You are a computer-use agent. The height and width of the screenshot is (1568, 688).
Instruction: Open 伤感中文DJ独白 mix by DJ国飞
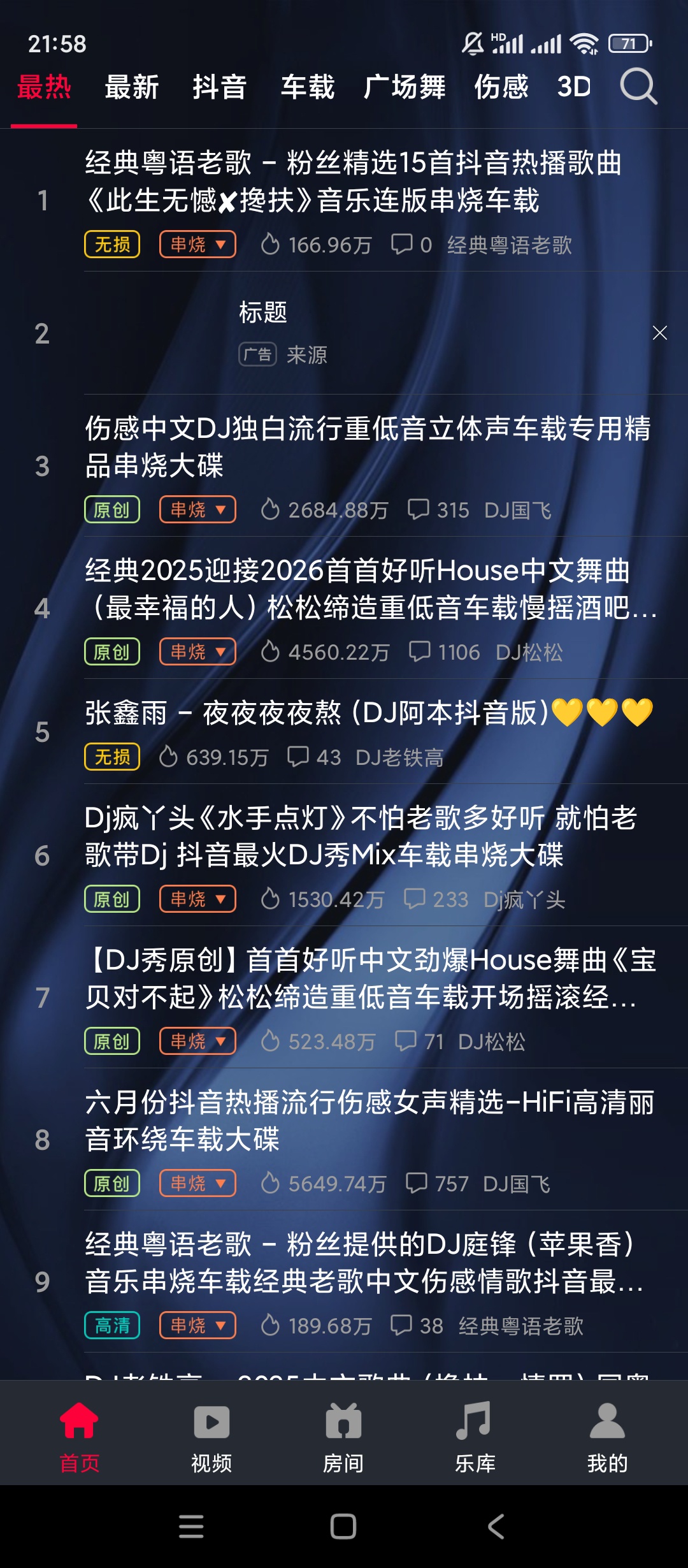(x=367, y=447)
